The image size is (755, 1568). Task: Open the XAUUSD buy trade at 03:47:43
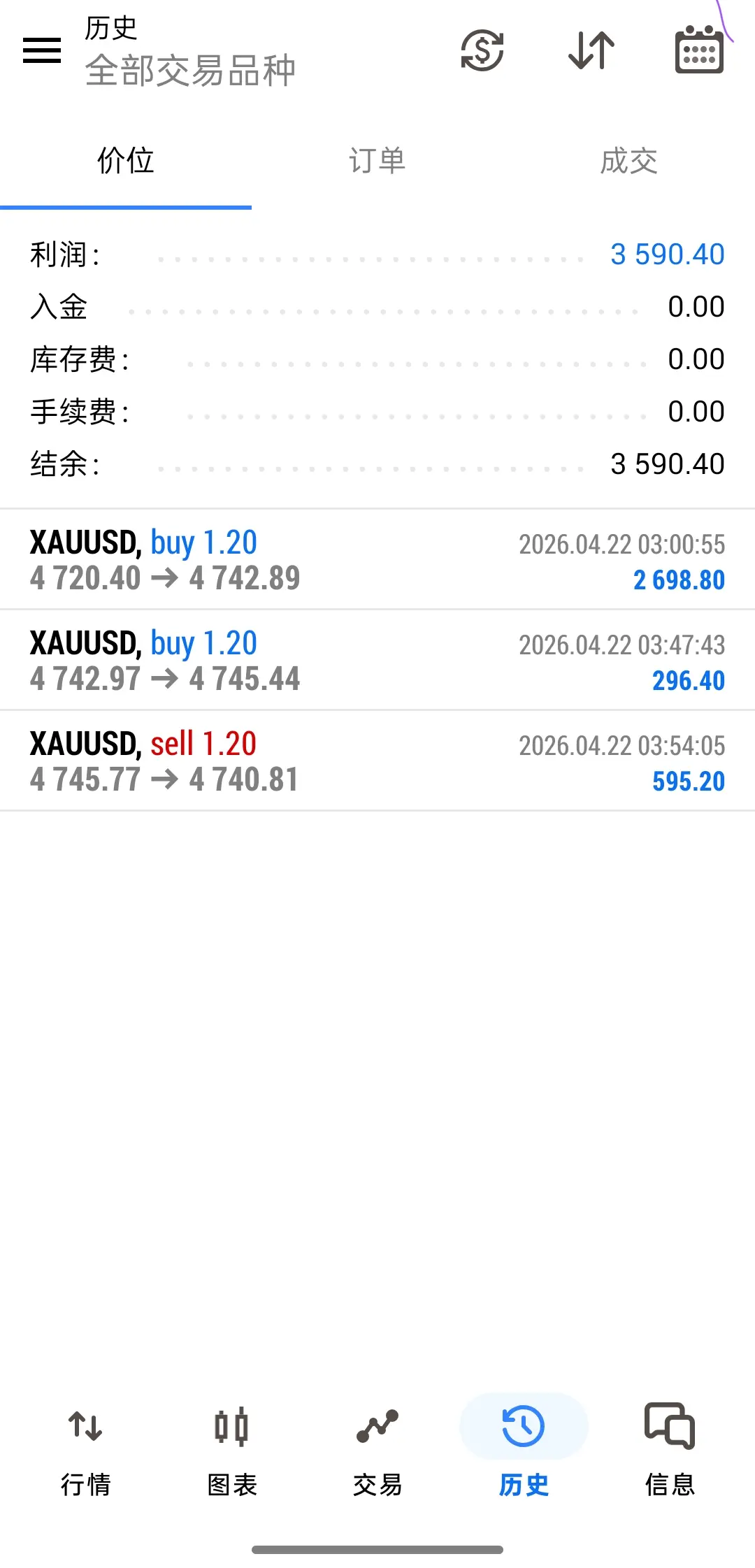coord(377,661)
